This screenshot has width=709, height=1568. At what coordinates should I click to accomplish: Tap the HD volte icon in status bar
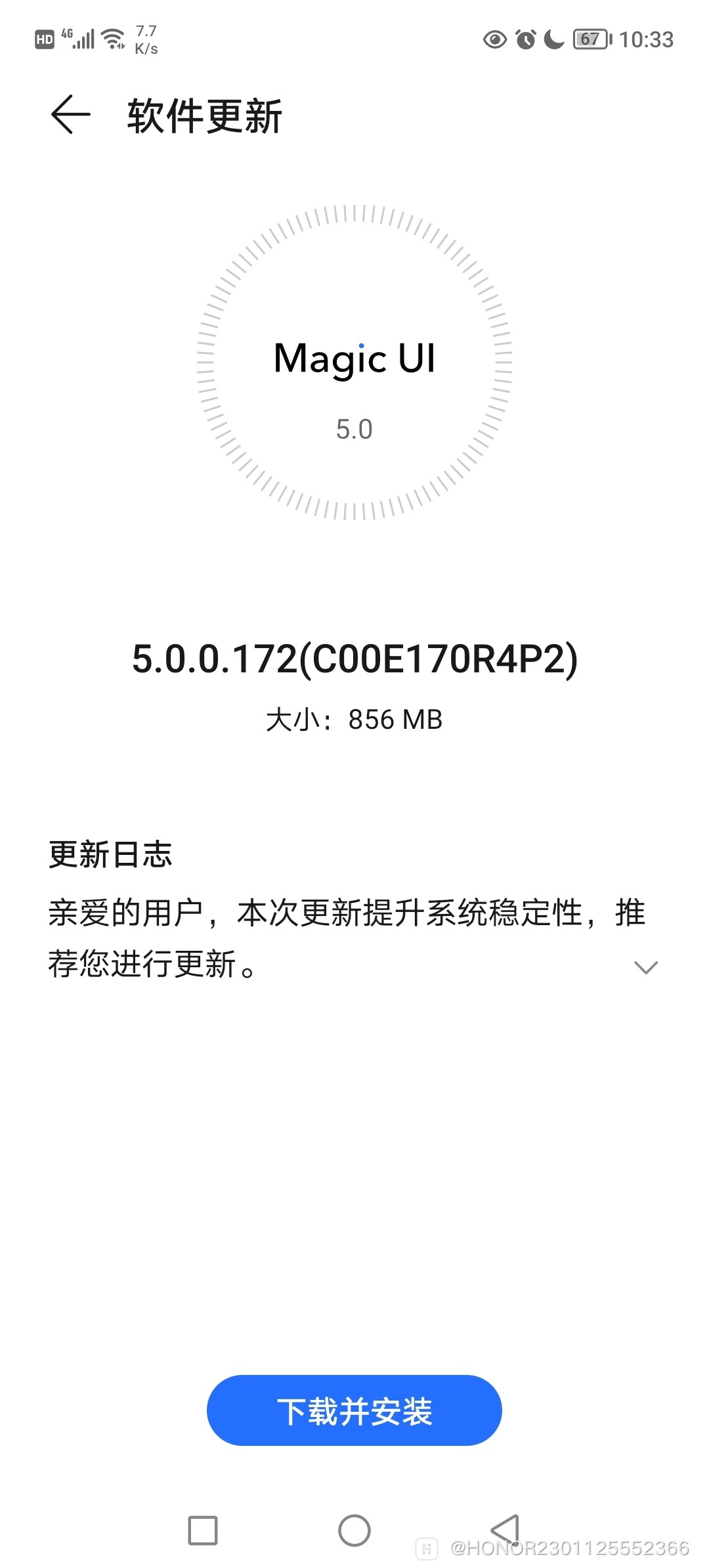(x=45, y=39)
